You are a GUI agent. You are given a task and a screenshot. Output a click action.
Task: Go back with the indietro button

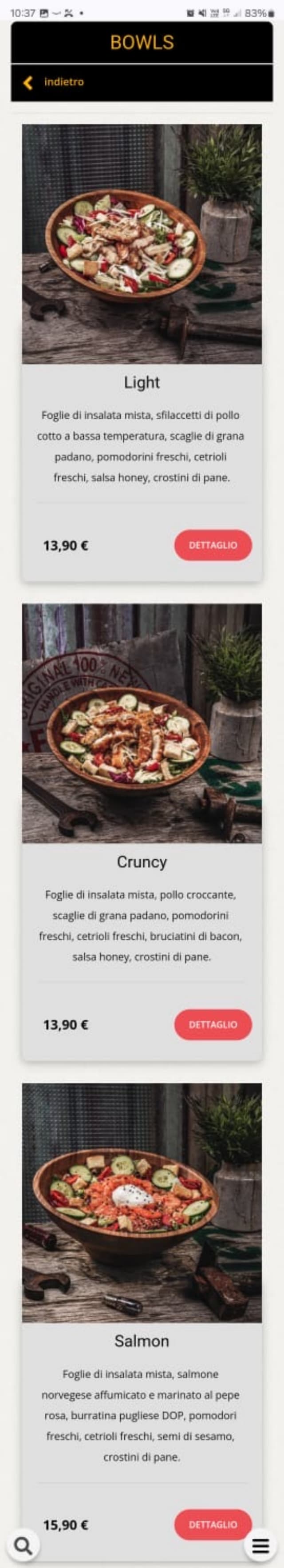[54, 82]
